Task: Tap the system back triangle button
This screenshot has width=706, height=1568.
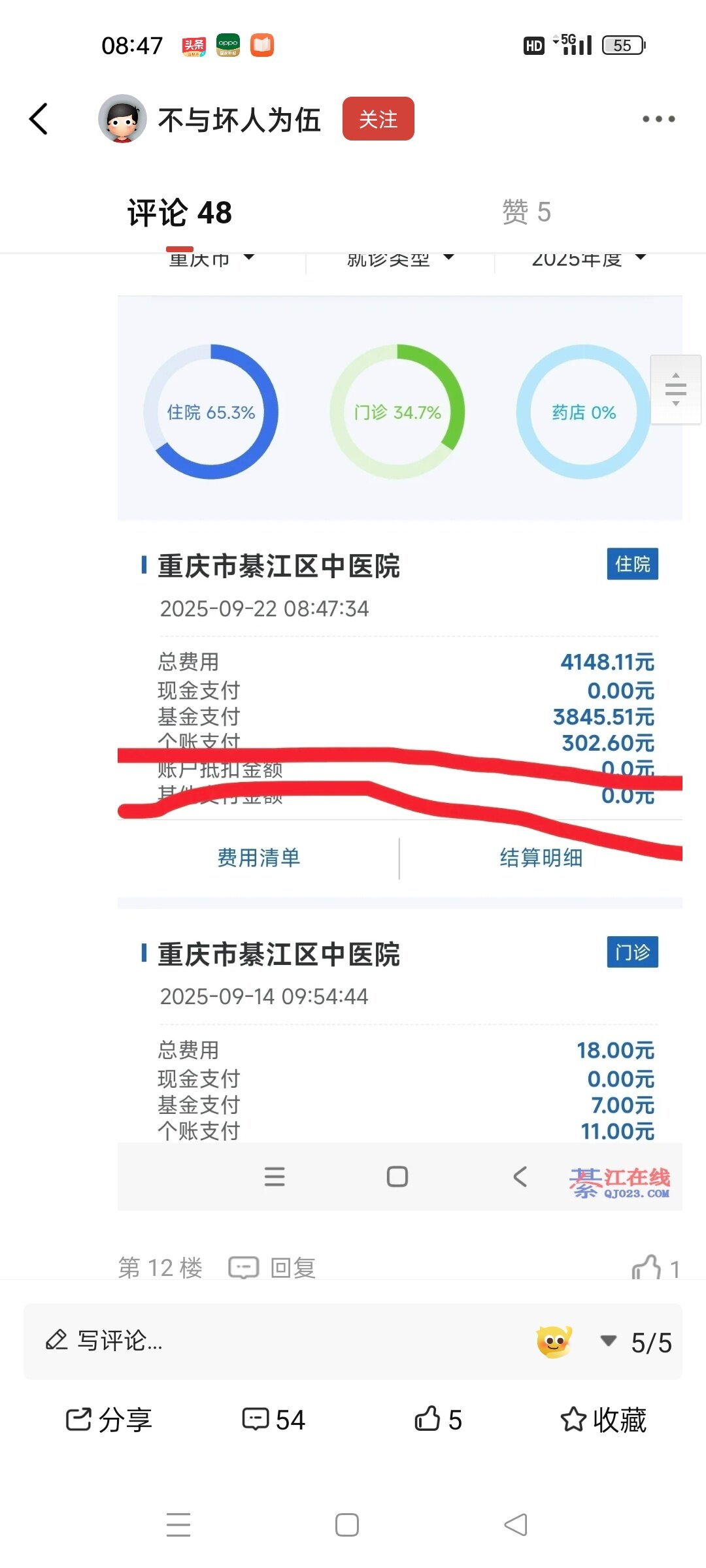Action: [516, 1525]
